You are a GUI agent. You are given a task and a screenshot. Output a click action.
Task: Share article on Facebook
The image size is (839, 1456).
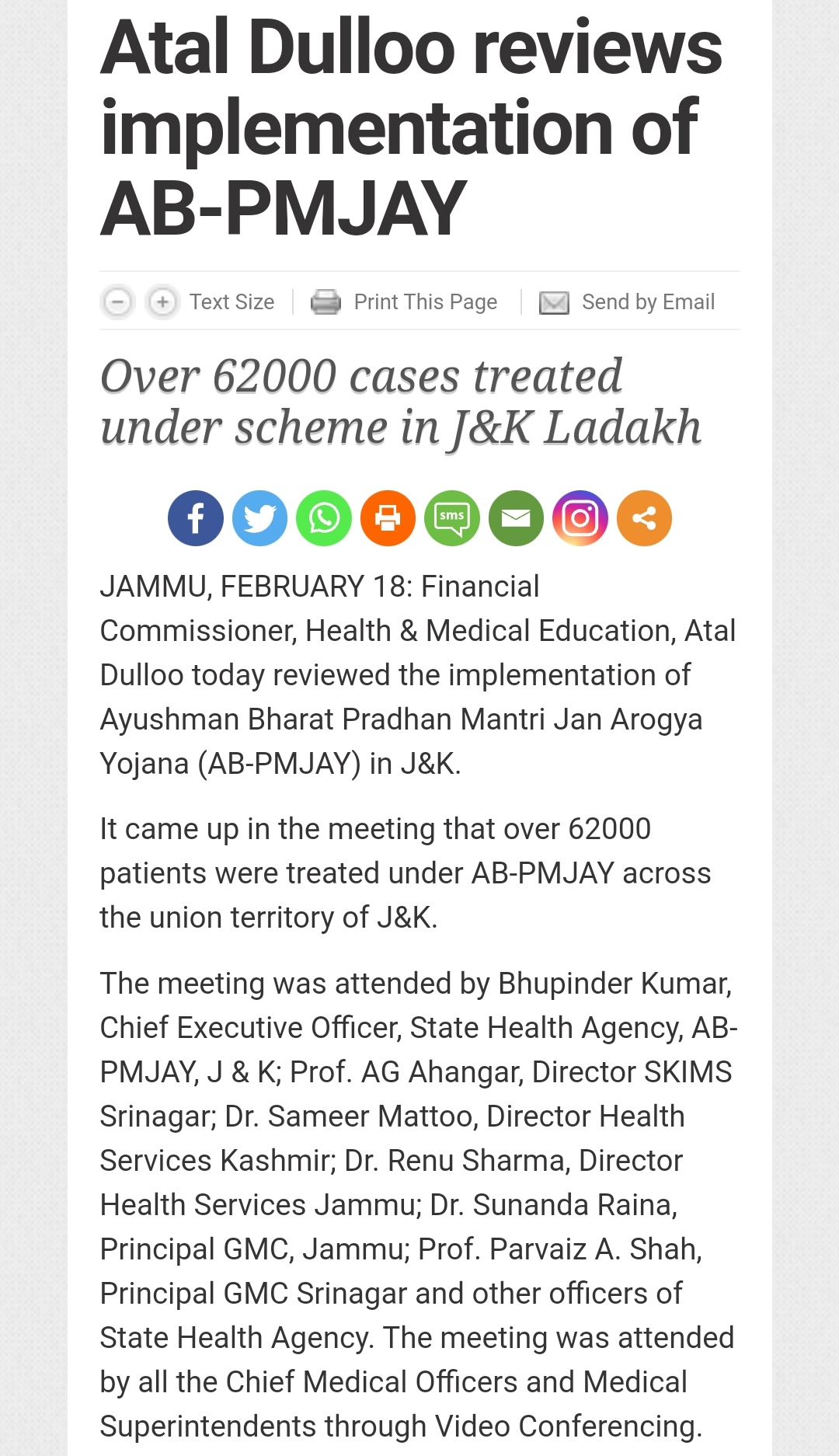tap(196, 518)
